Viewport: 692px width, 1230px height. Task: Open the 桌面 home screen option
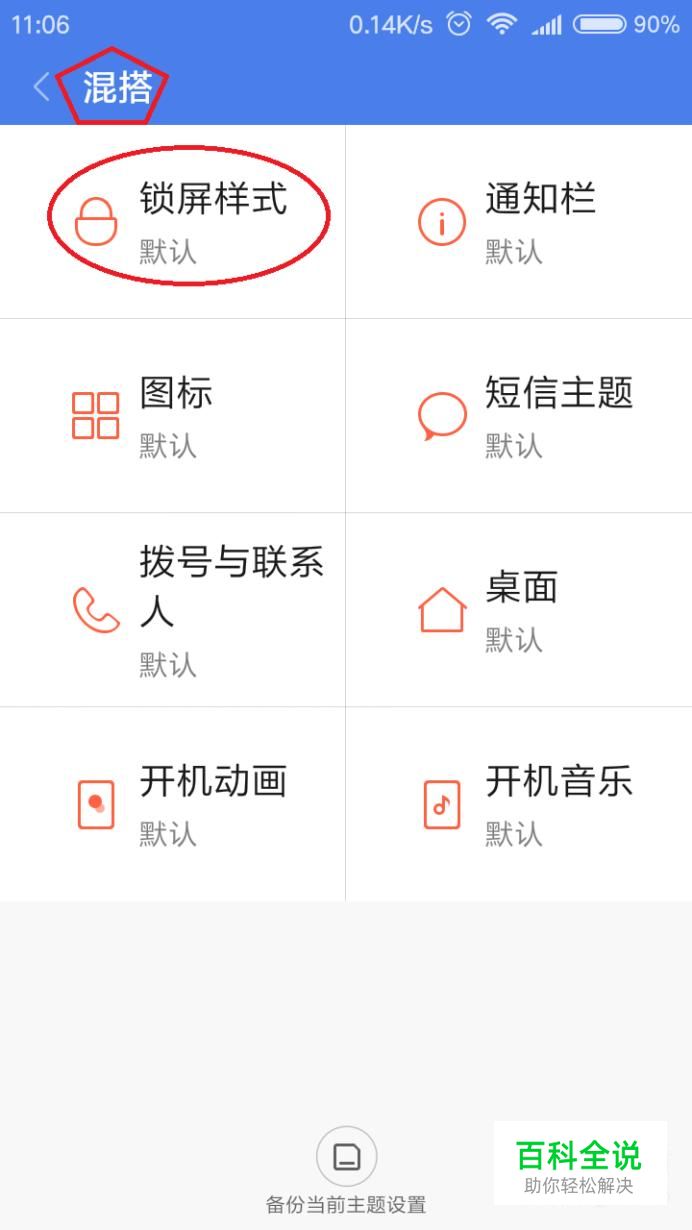519,609
